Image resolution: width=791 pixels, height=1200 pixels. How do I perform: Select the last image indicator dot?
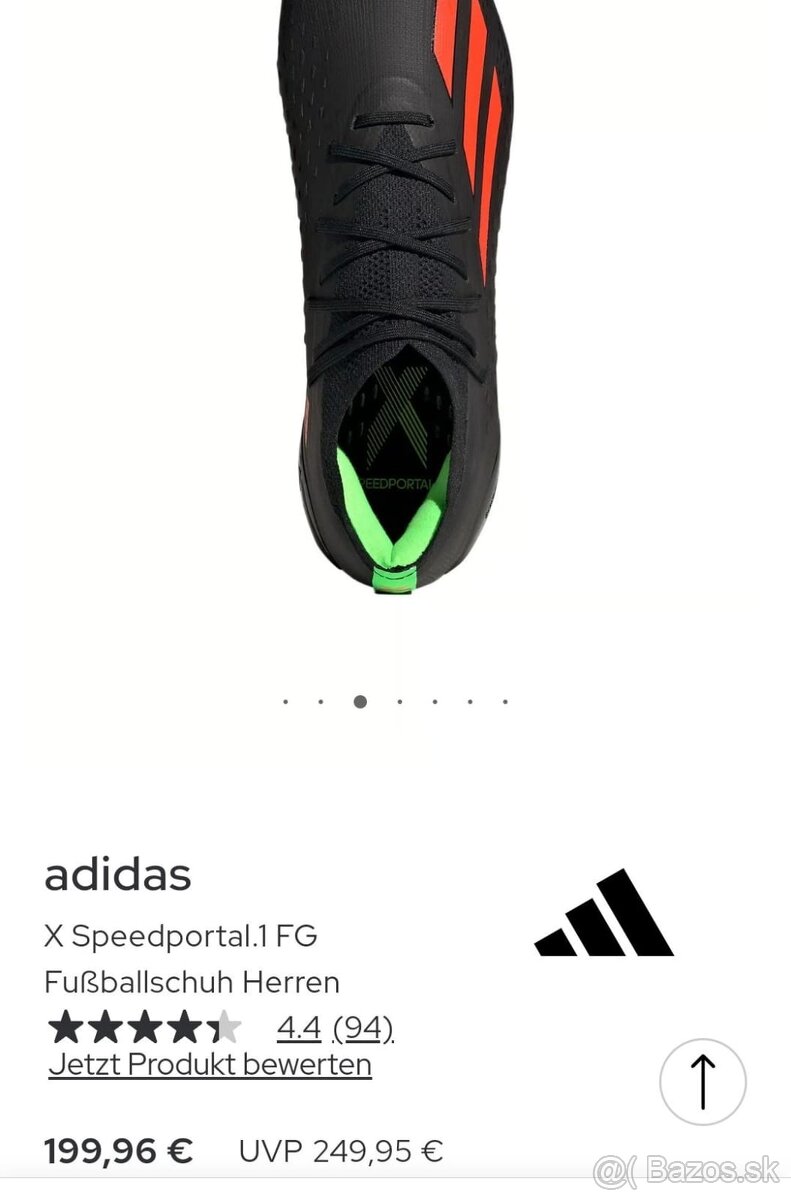[505, 702]
